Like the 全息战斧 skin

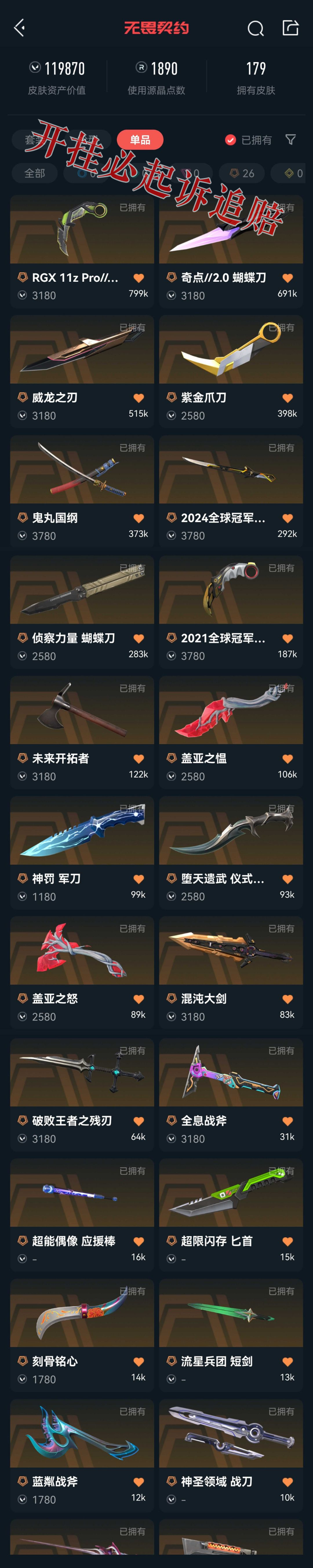click(287, 1121)
